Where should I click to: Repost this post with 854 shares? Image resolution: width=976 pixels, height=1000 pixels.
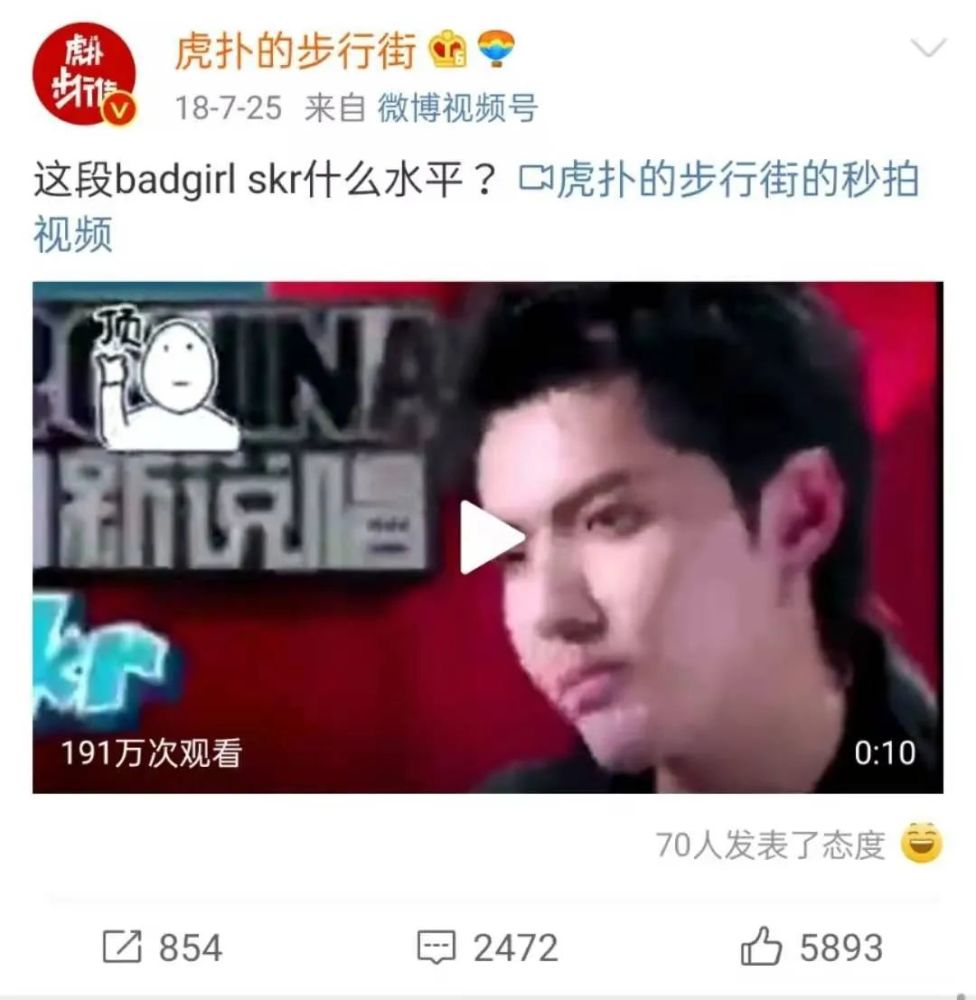pyautogui.click(x=163, y=947)
